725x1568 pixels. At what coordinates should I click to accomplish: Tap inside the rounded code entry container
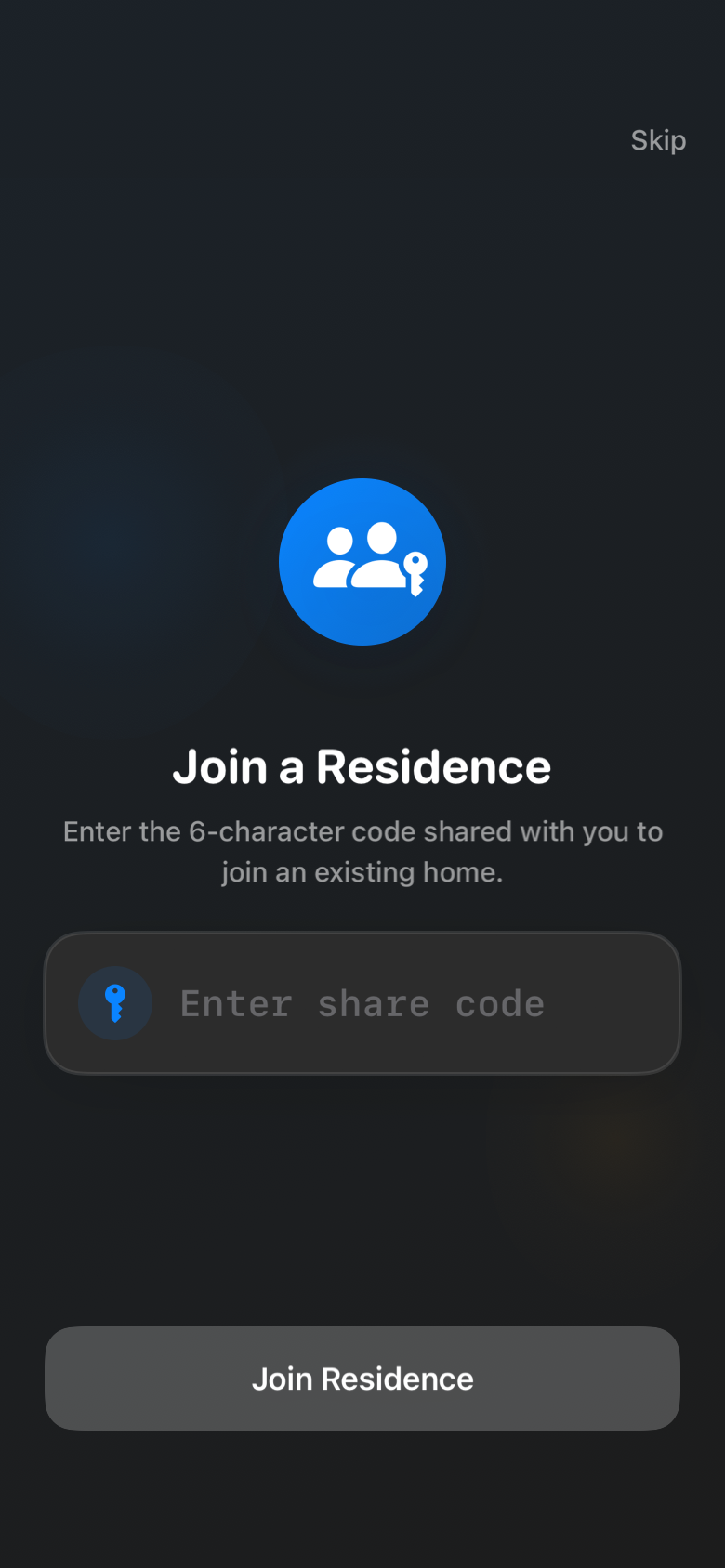tap(362, 1003)
